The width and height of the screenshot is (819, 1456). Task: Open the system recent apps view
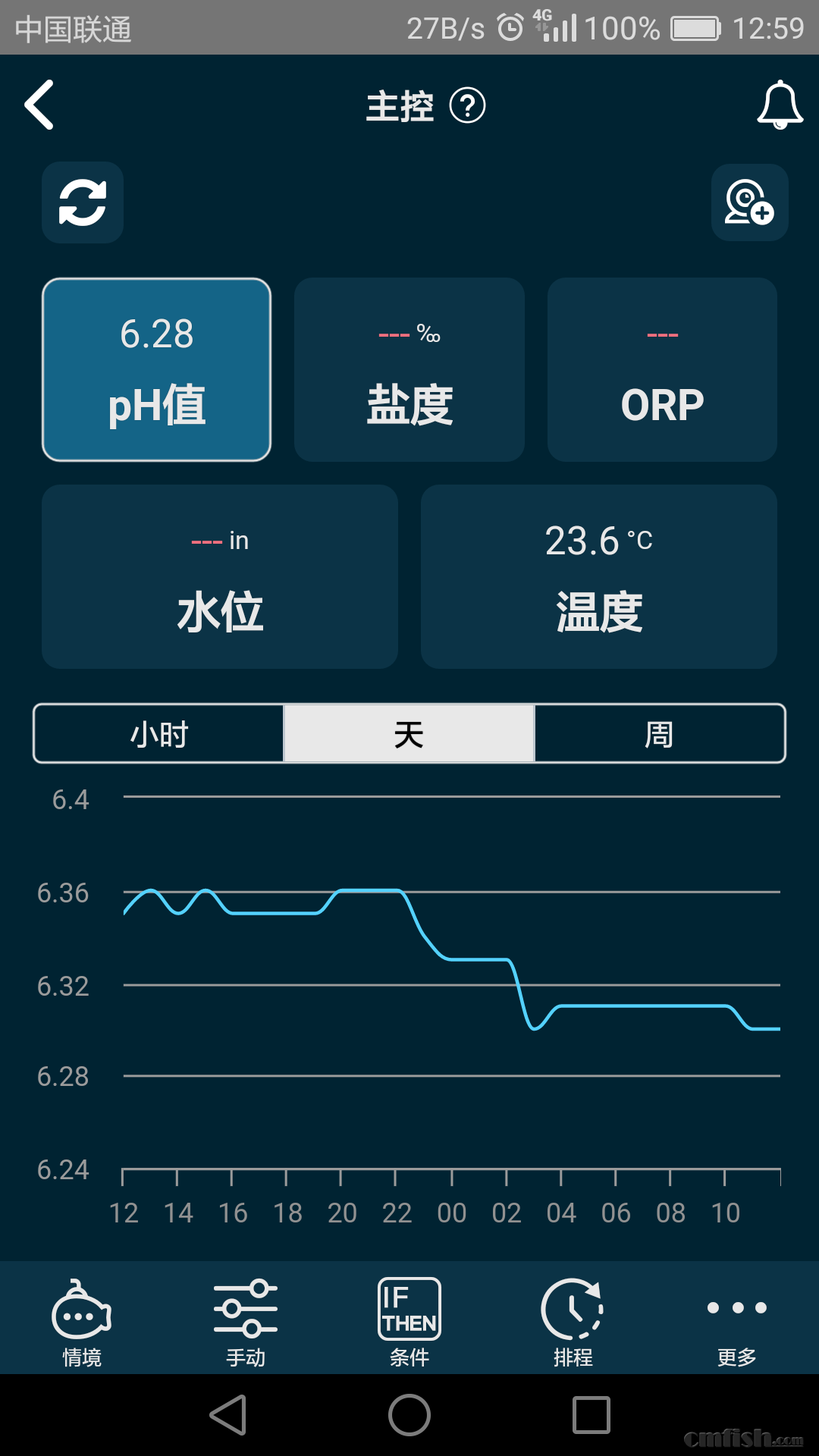(591, 1415)
